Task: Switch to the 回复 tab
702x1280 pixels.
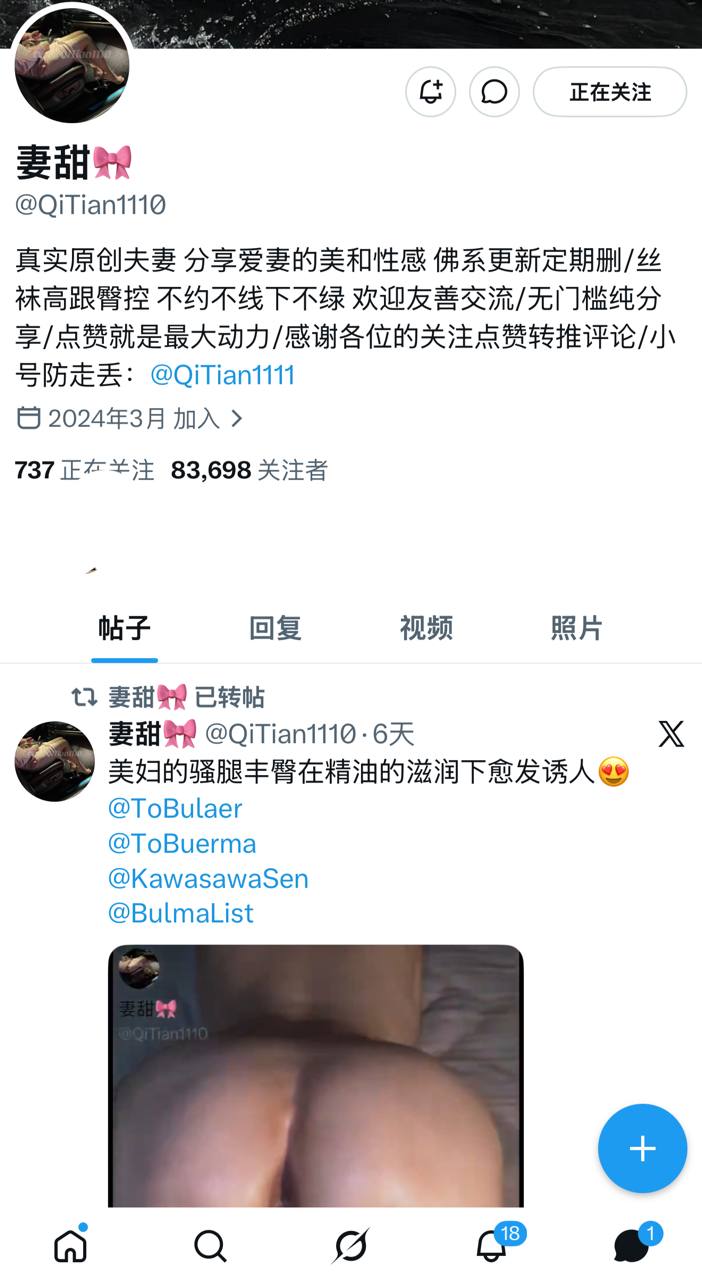Action: click(275, 628)
